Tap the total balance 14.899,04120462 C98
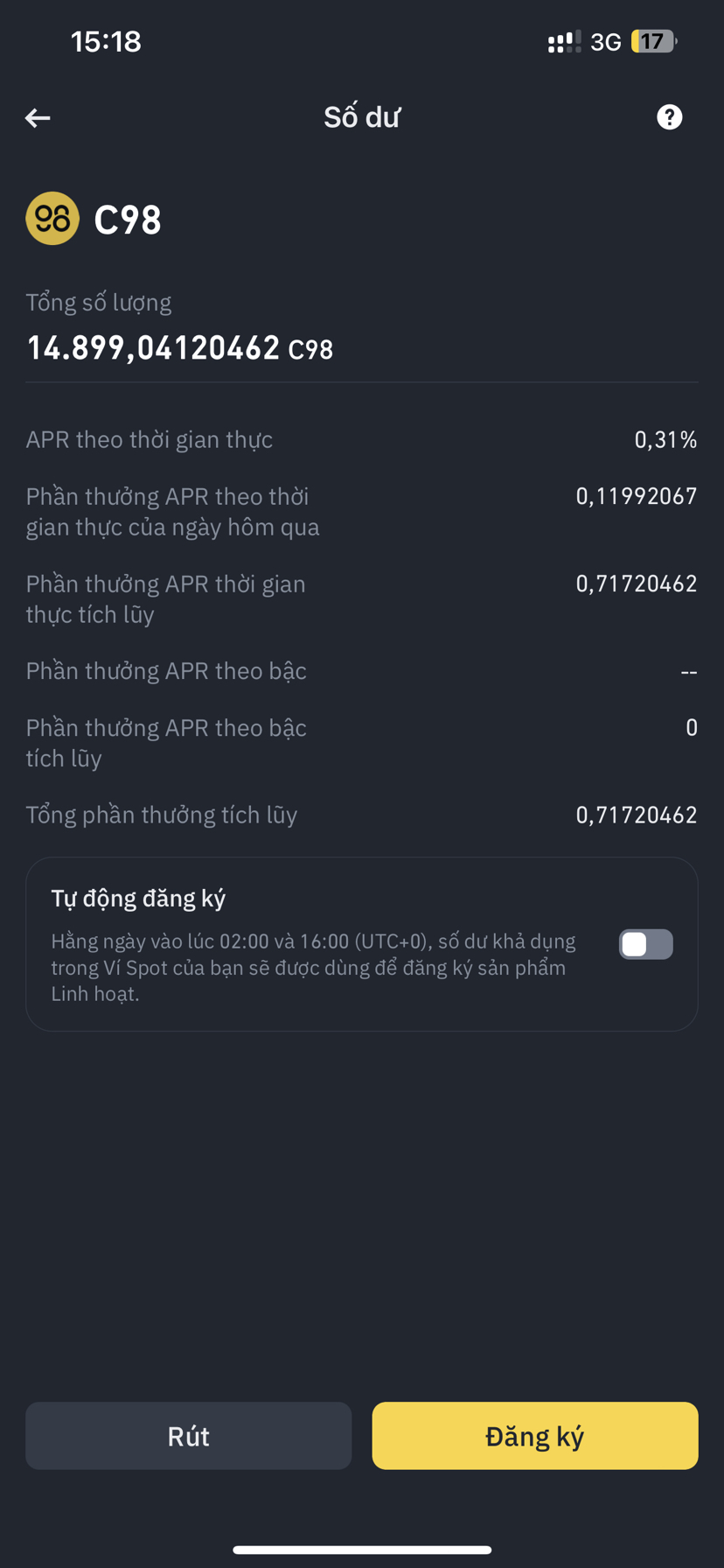Screen dimensions: 724x1568 pyautogui.click(x=179, y=347)
